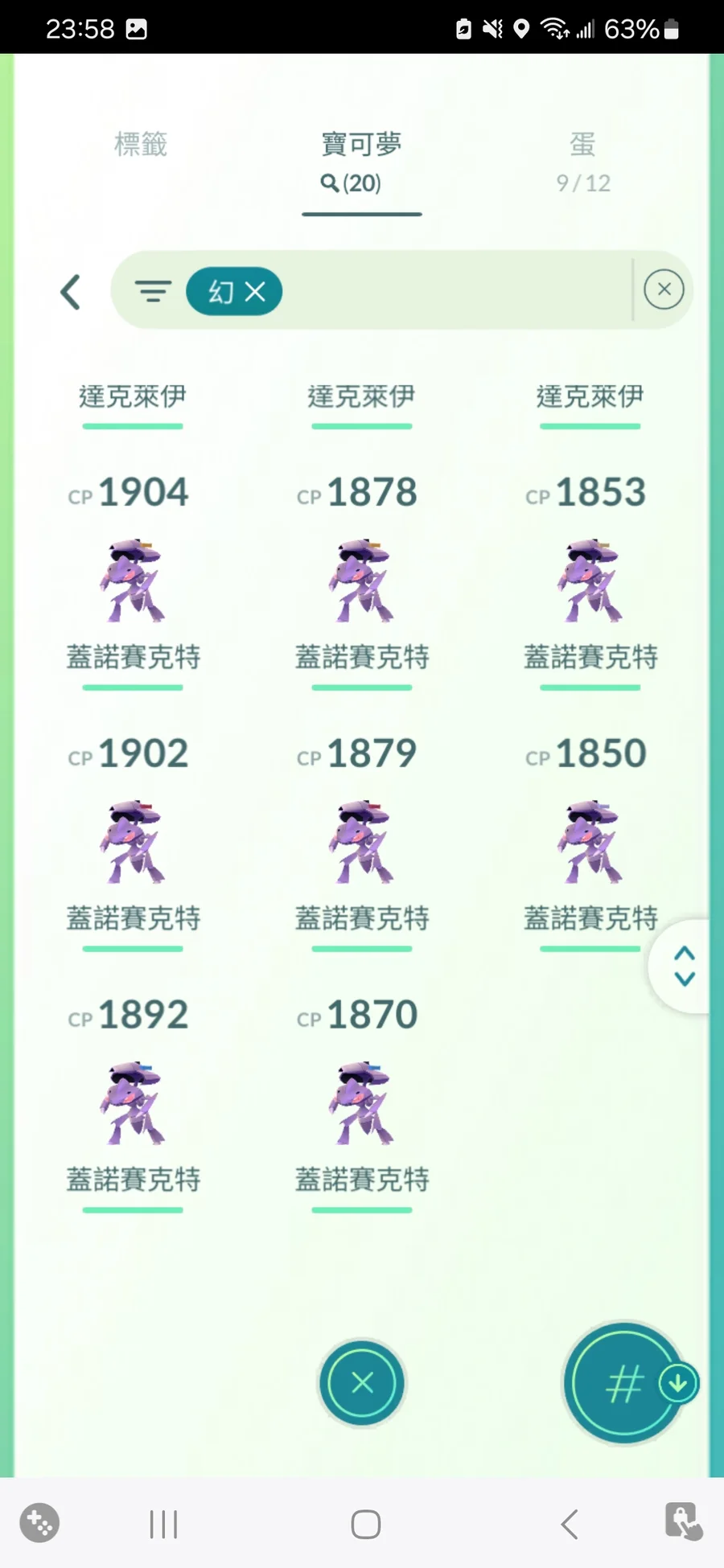Switch to the 蛋 tab
The image size is (724, 1568).
click(x=583, y=162)
